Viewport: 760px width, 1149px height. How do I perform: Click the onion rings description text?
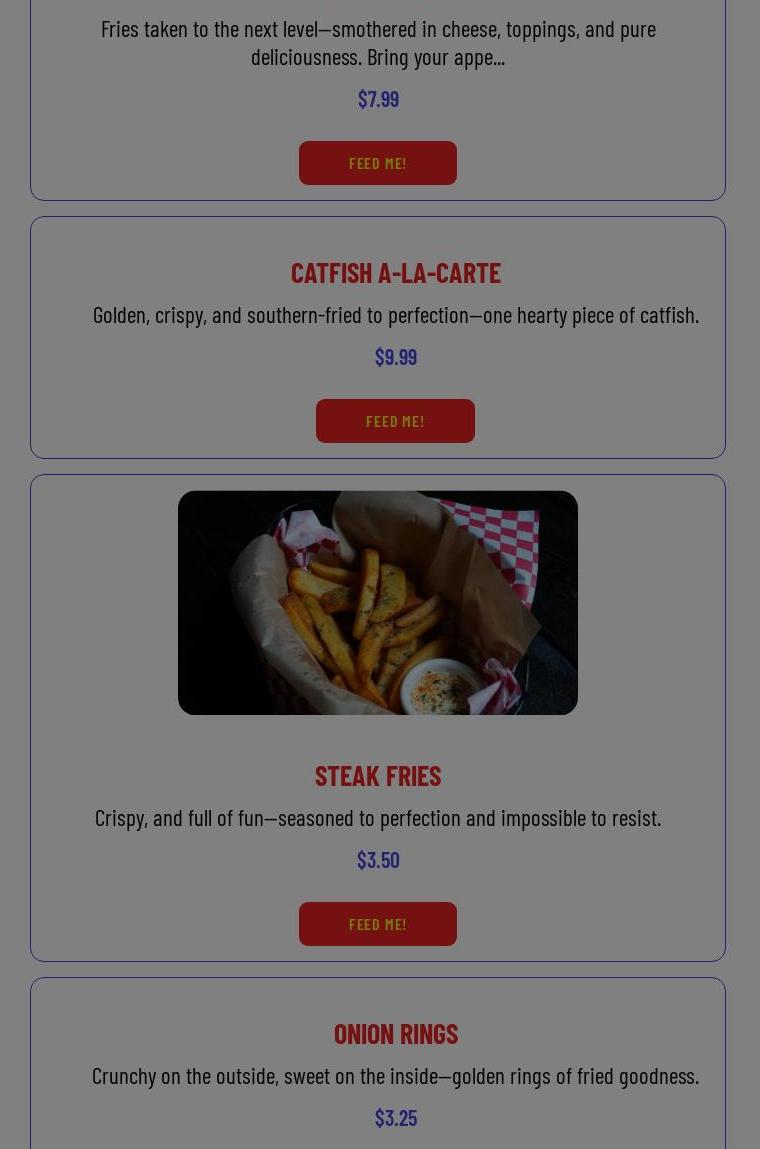pyautogui.click(x=395, y=1075)
